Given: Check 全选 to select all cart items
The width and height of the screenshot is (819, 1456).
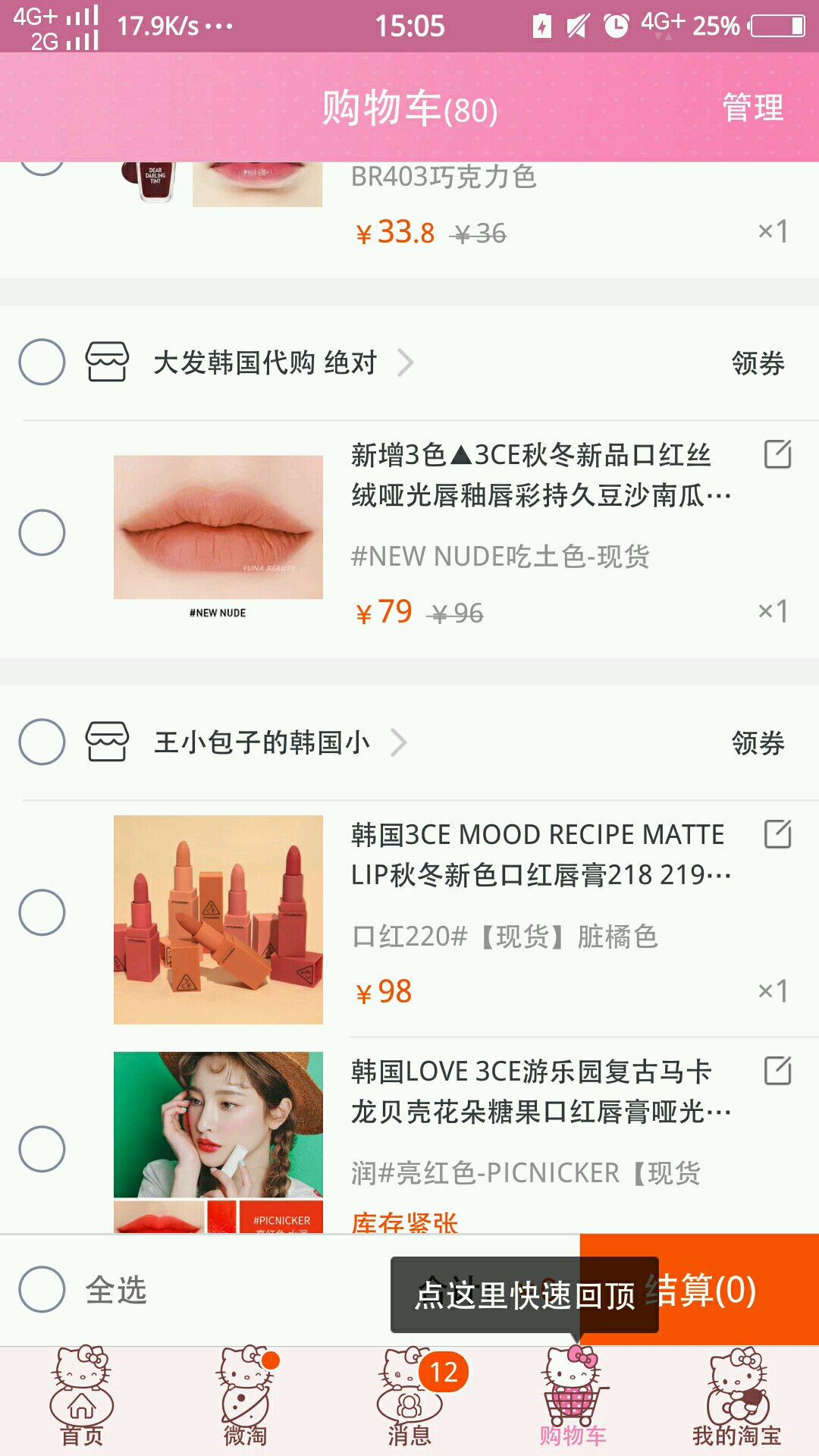Looking at the screenshot, I should [42, 1289].
